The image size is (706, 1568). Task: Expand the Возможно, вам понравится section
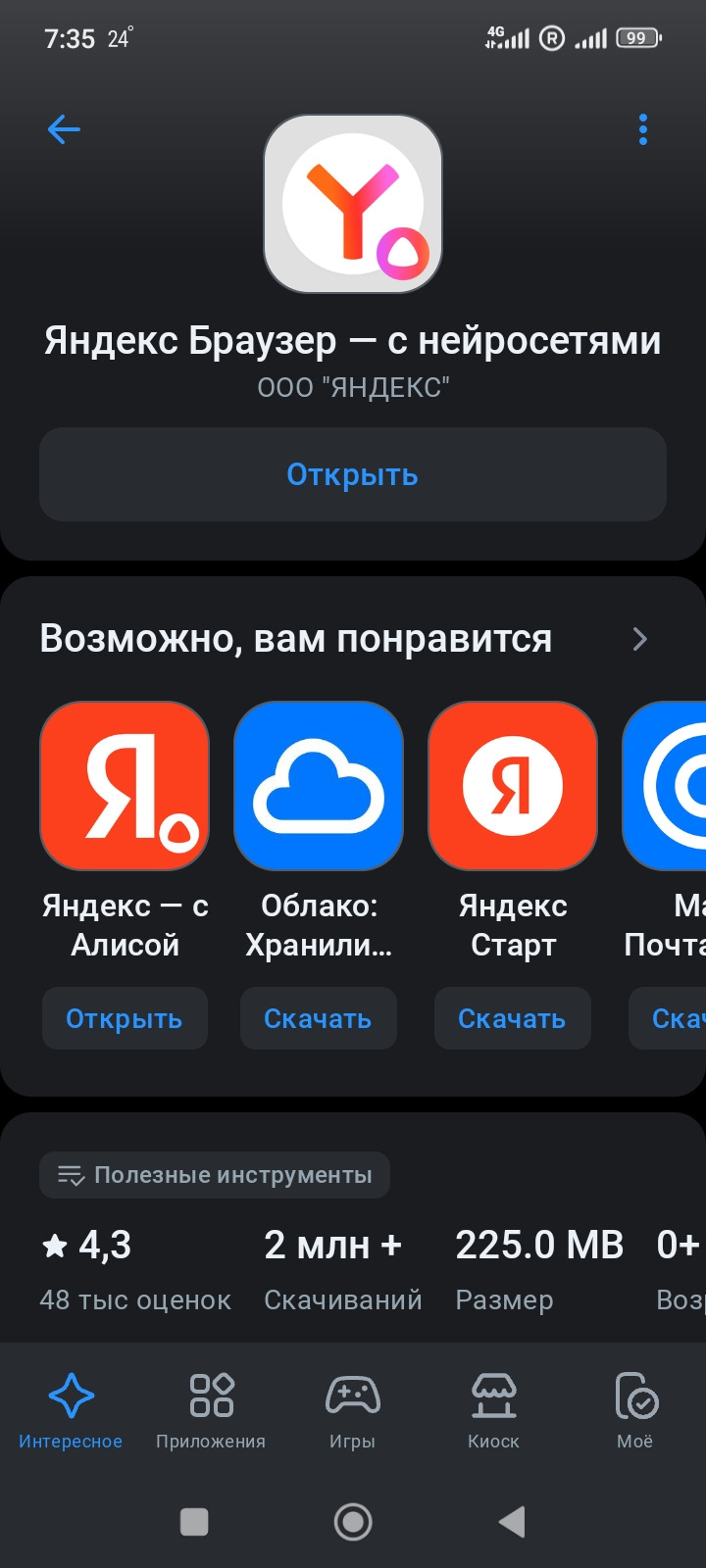[x=640, y=639]
